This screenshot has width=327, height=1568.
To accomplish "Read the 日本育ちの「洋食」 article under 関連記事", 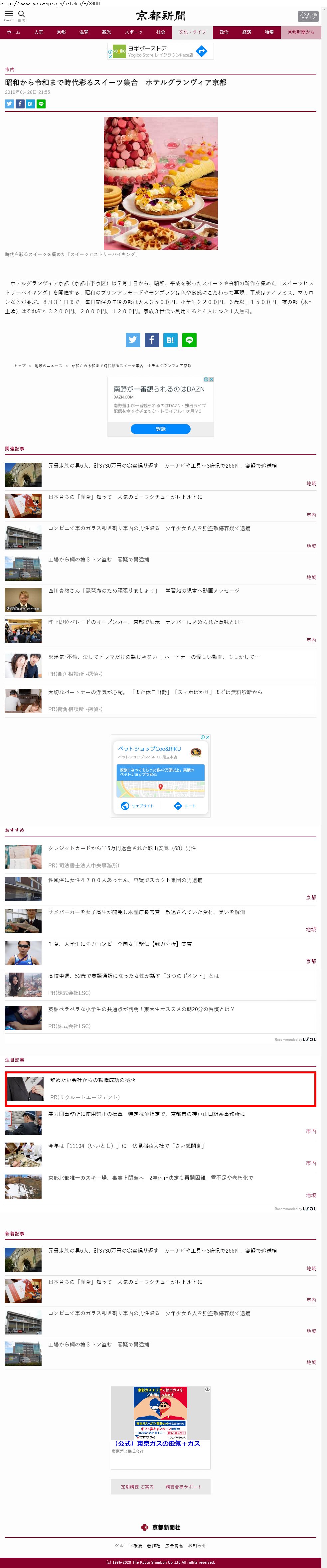I will click(125, 497).
